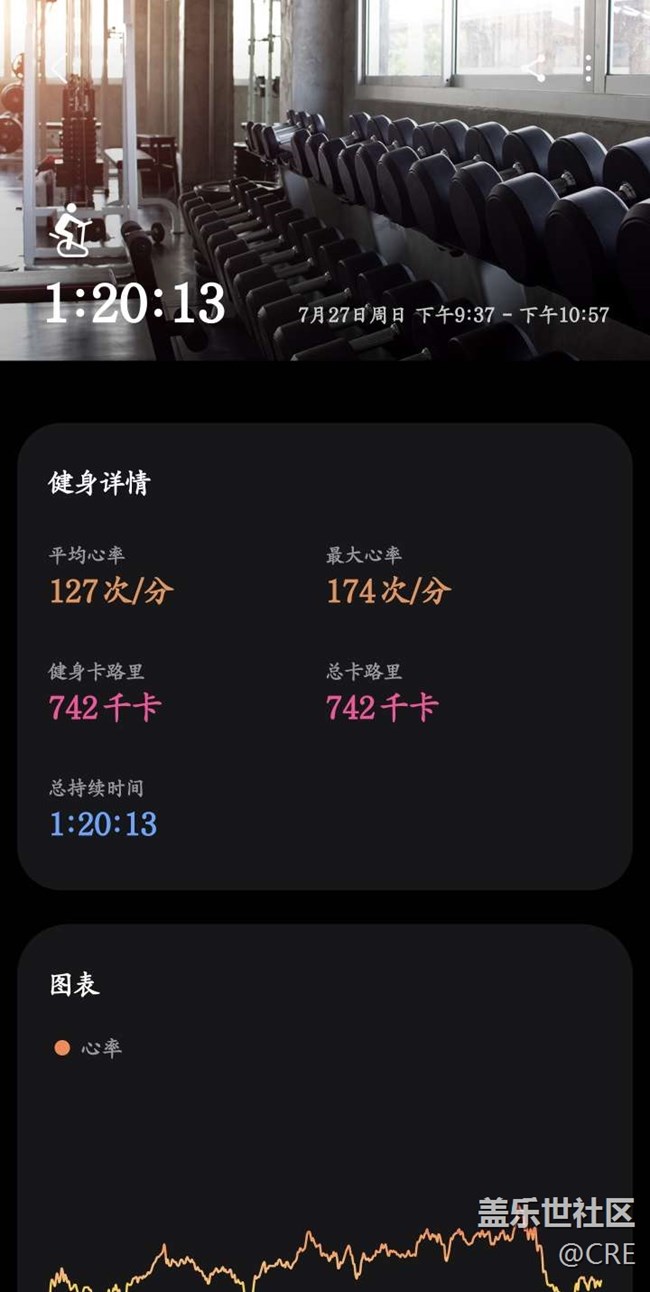
Task: Go back using the top-left arrow
Action: pos(57,67)
